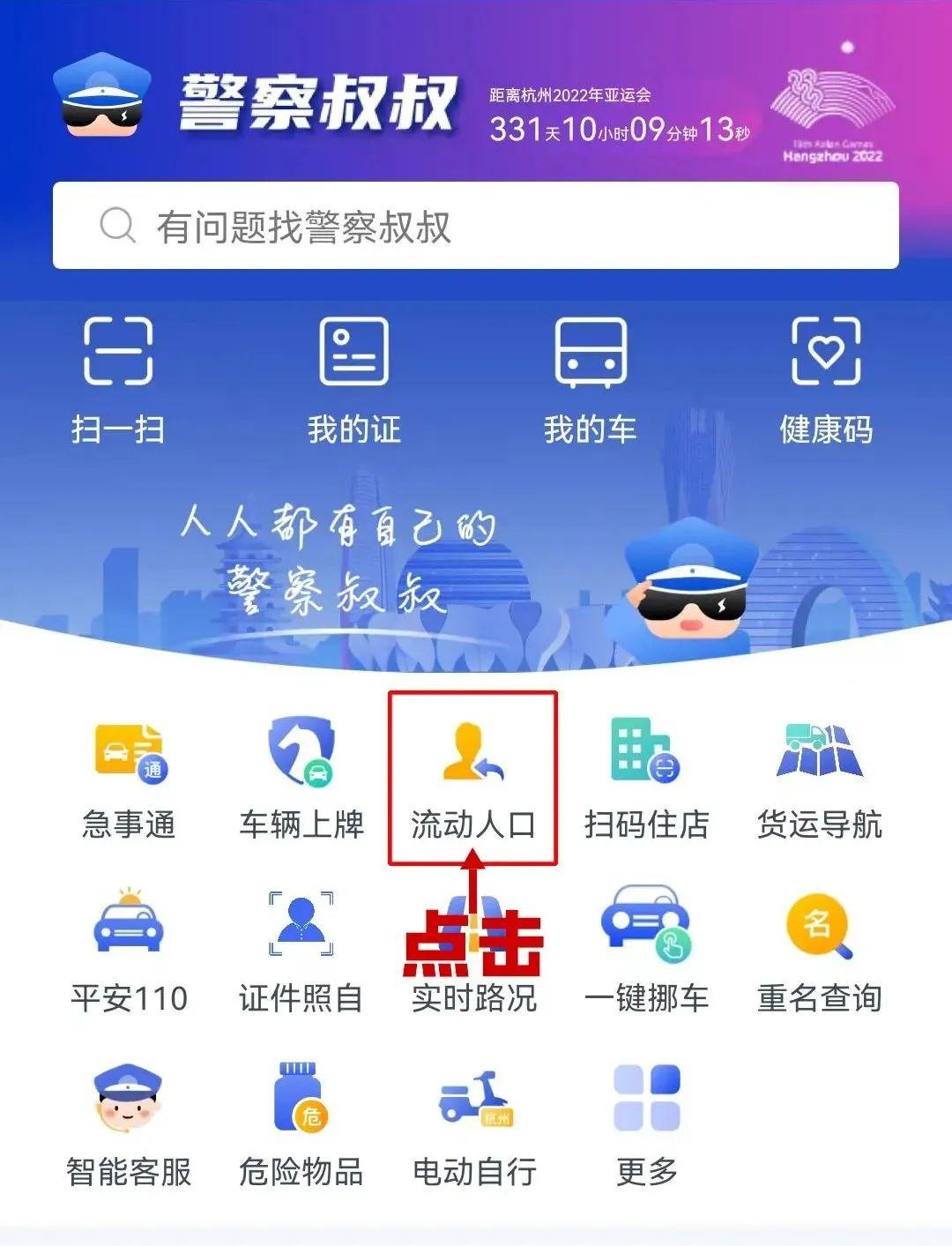This screenshot has width=952, height=1246.
Task: Launch 货运导航 navigation
Action: [819, 778]
